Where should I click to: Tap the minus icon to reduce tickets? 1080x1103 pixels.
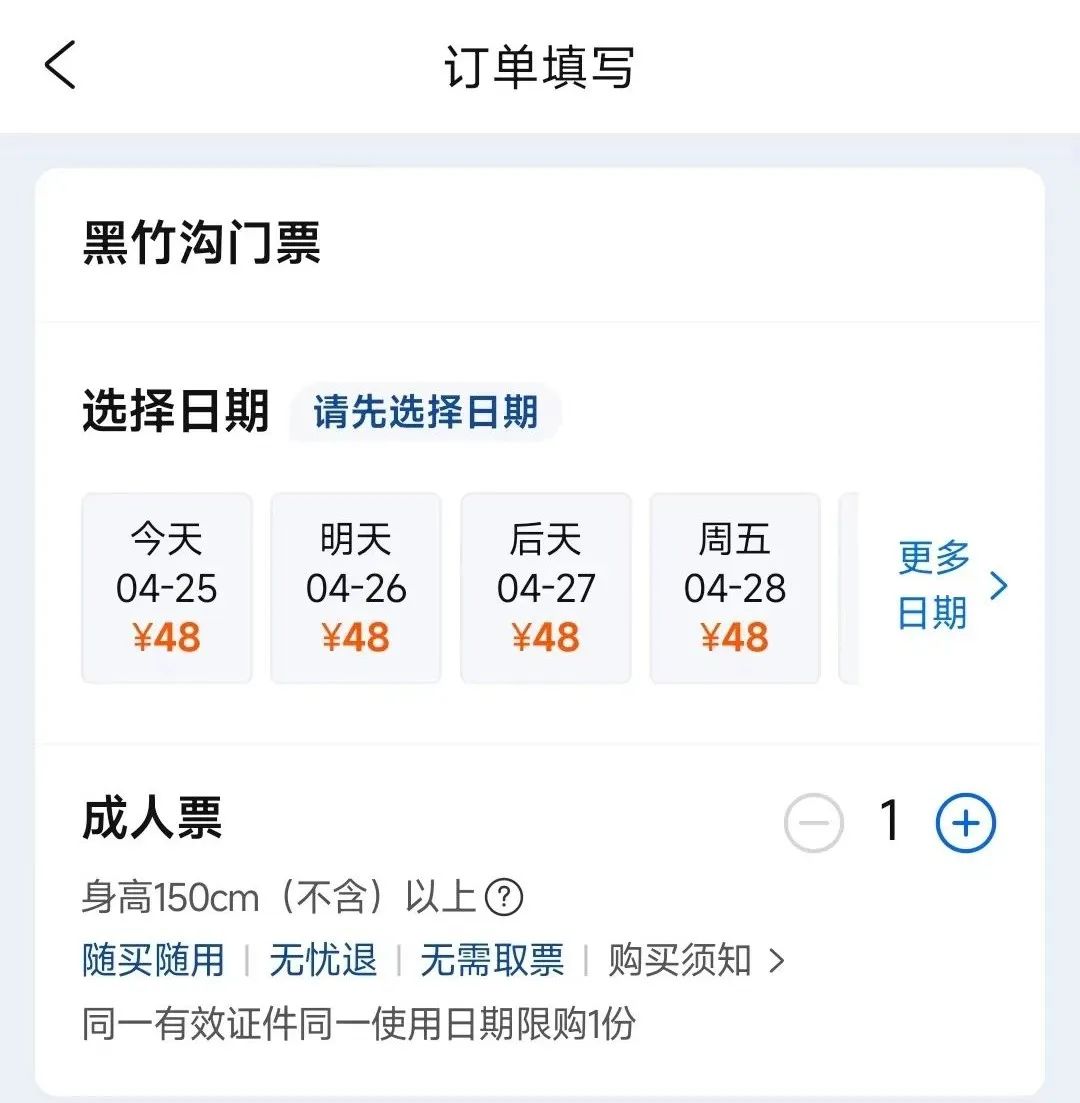(x=815, y=822)
